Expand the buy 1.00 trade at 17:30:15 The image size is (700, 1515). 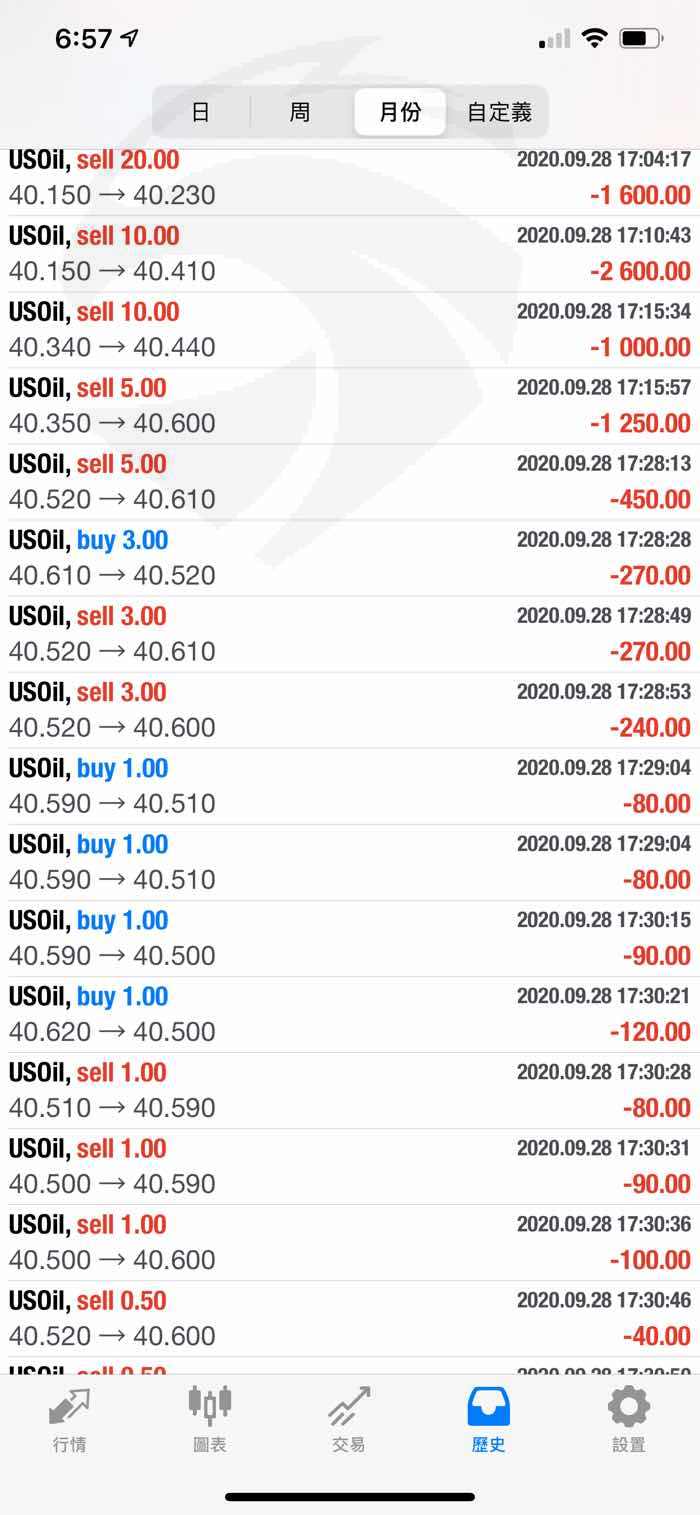[x=350, y=938]
